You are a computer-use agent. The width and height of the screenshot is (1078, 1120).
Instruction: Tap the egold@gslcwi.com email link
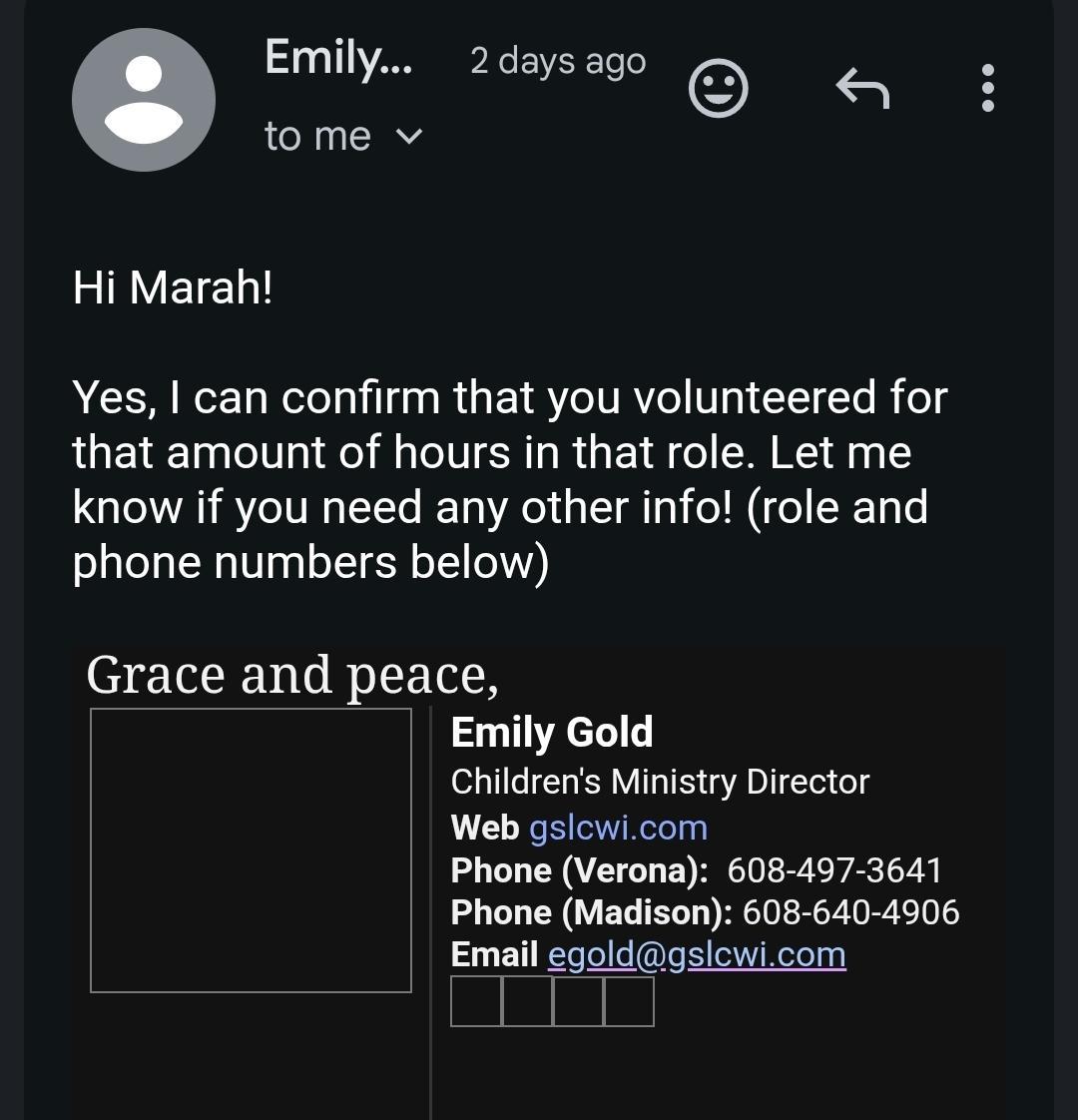pyautogui.click(x=697, y=954)
